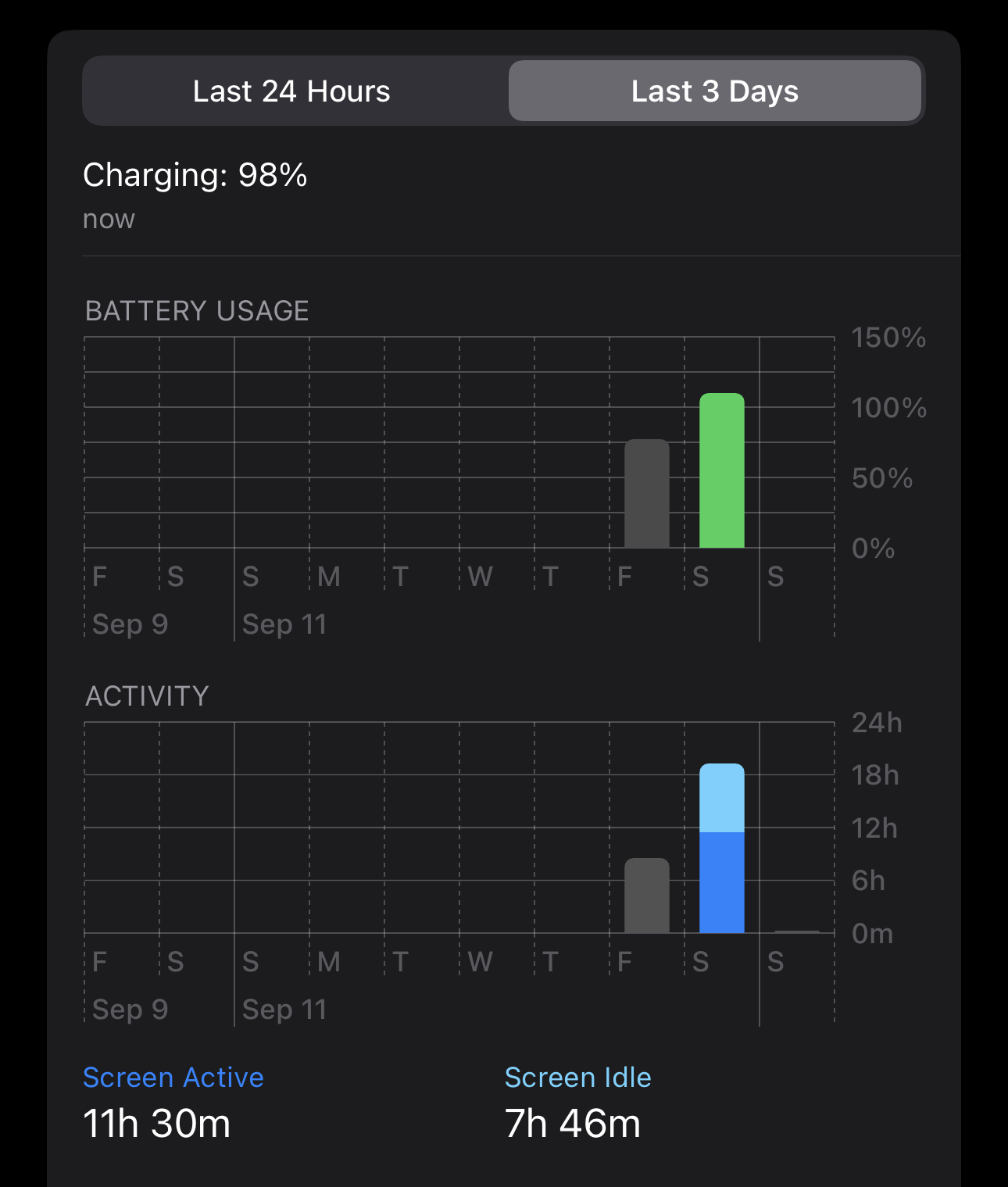Select the green Saturday battery usage bar
Image resolution: width=1008 pixels, height=1187 pixels.
click(721, 471)
